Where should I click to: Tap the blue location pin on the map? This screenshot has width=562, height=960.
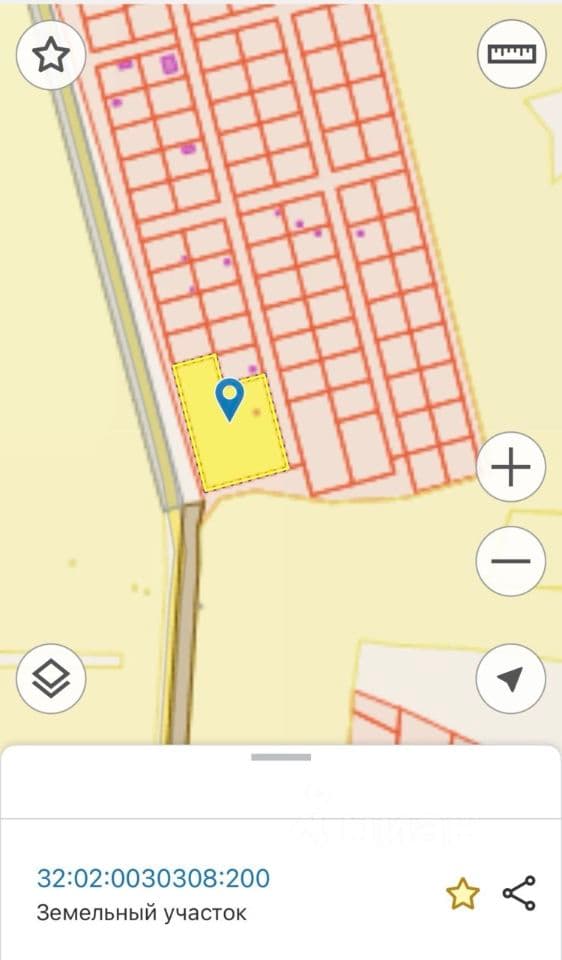(x=230, y=399)
